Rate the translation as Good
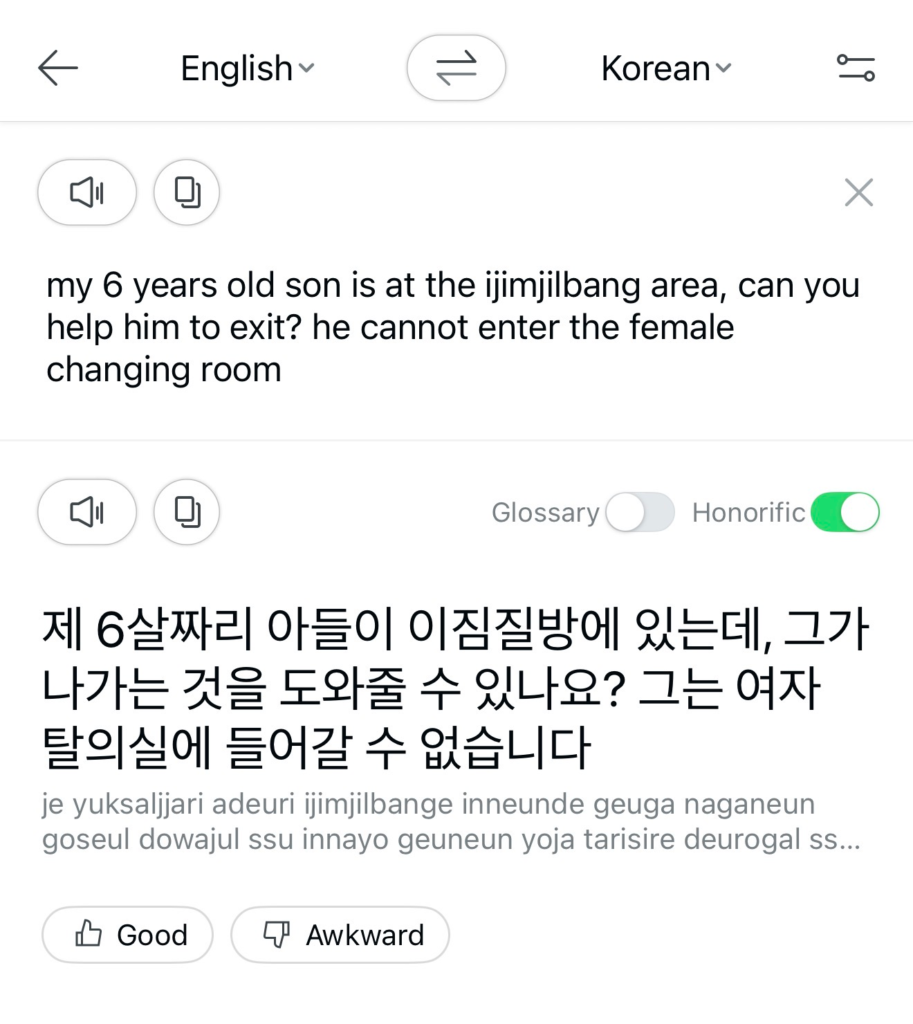 click(x=128, y=935)
